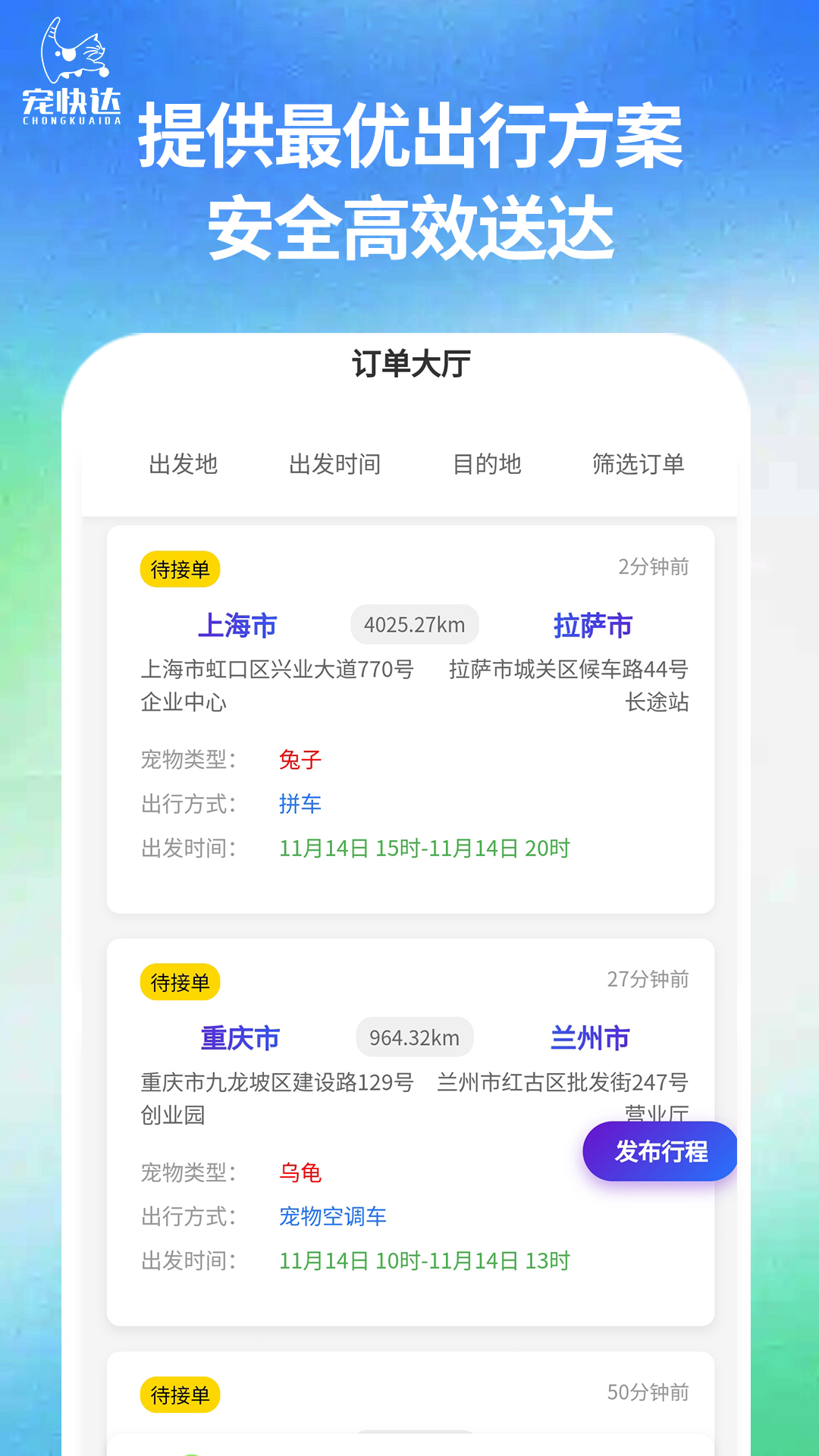Screen dimensions: 819x1456
Task: Open the 订单大厅 header tab
Action: [409, 362]
